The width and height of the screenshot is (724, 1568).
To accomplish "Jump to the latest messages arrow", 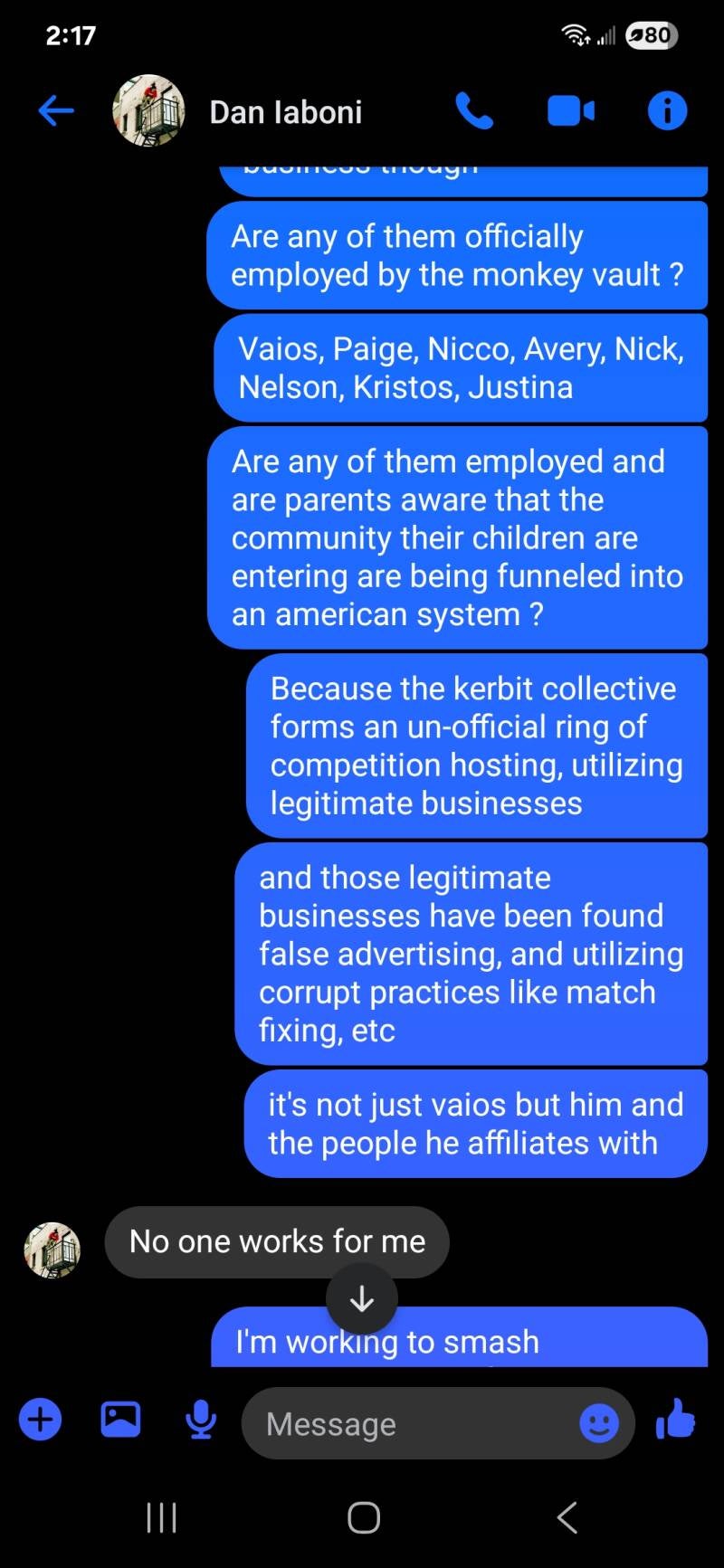I will [x=362, y=1298].
